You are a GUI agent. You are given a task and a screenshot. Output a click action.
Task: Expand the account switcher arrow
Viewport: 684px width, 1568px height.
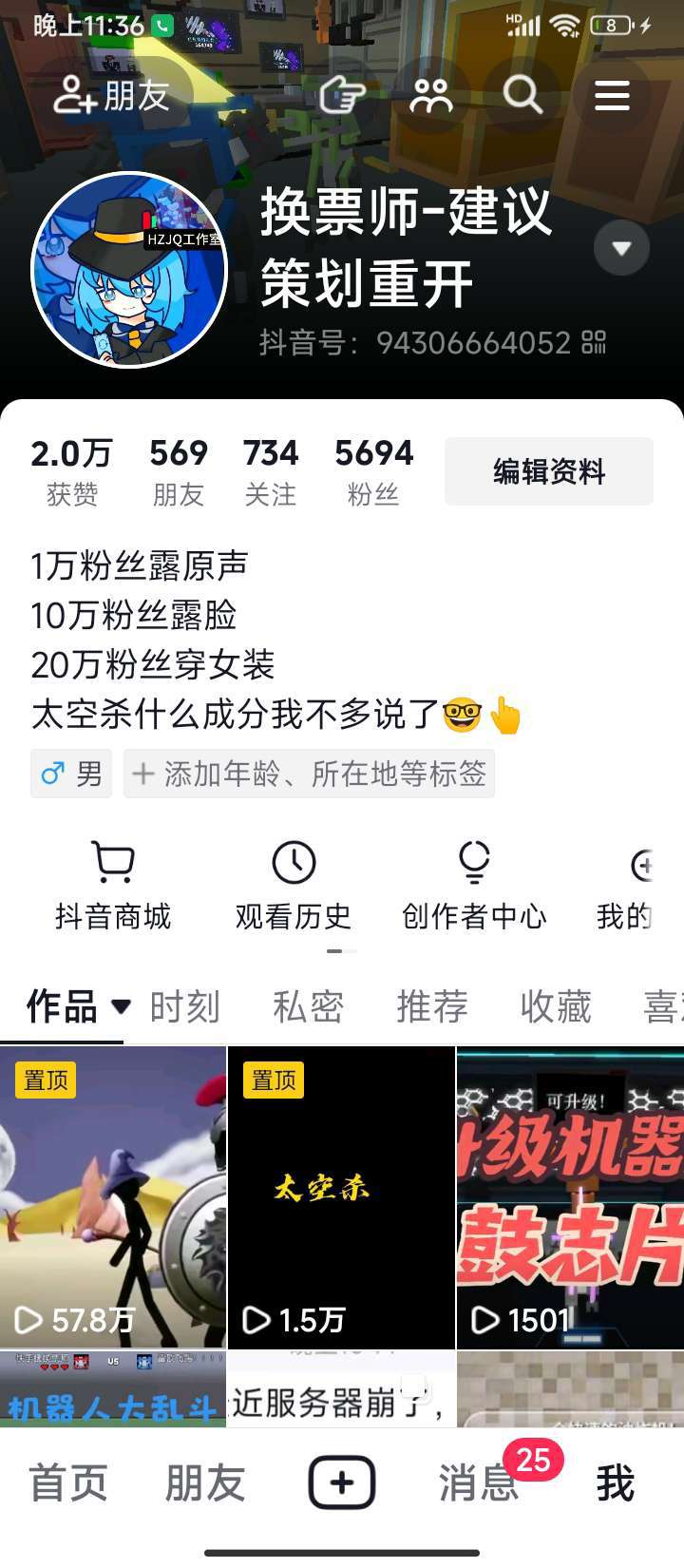point(621,248)
